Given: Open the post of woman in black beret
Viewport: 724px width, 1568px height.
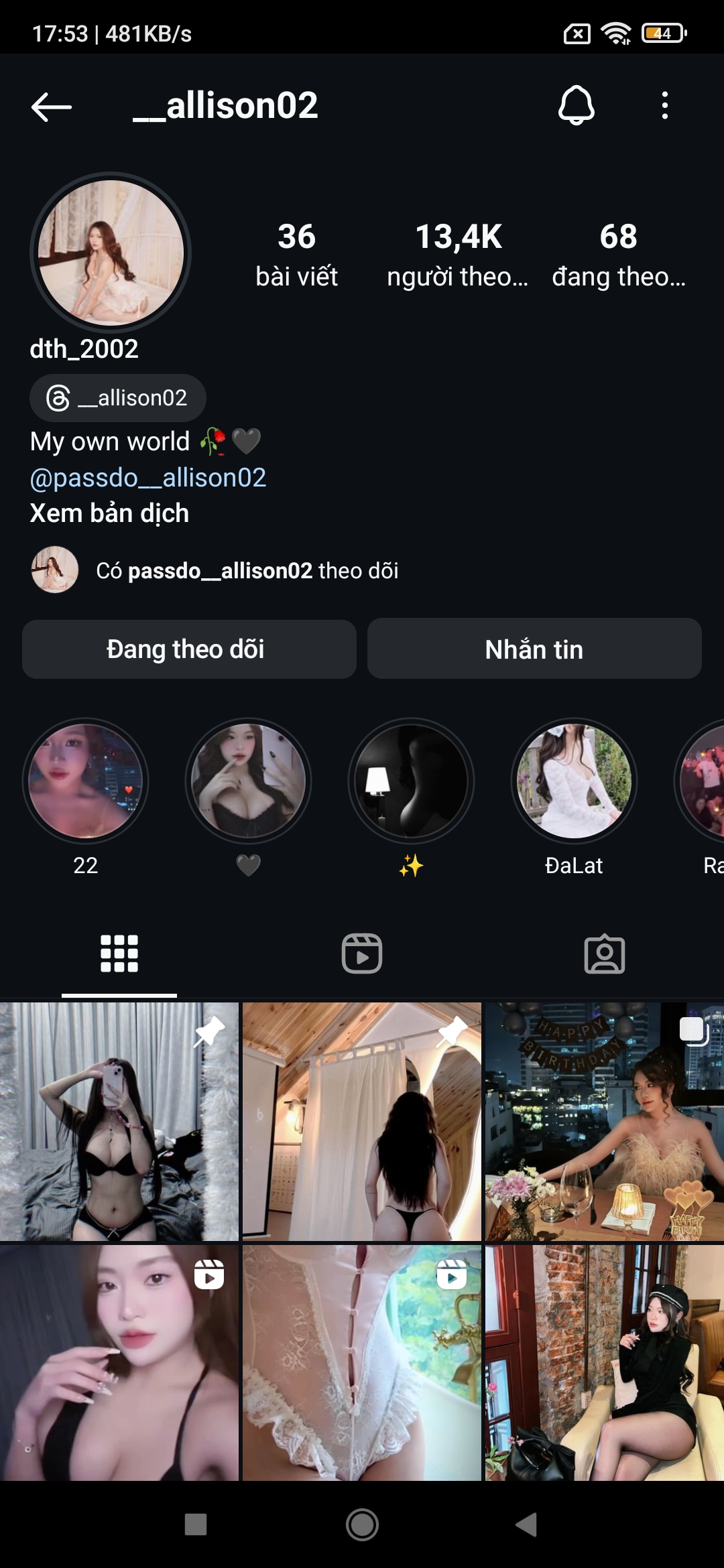Looking at the screenshot, I should point(604,1362).
